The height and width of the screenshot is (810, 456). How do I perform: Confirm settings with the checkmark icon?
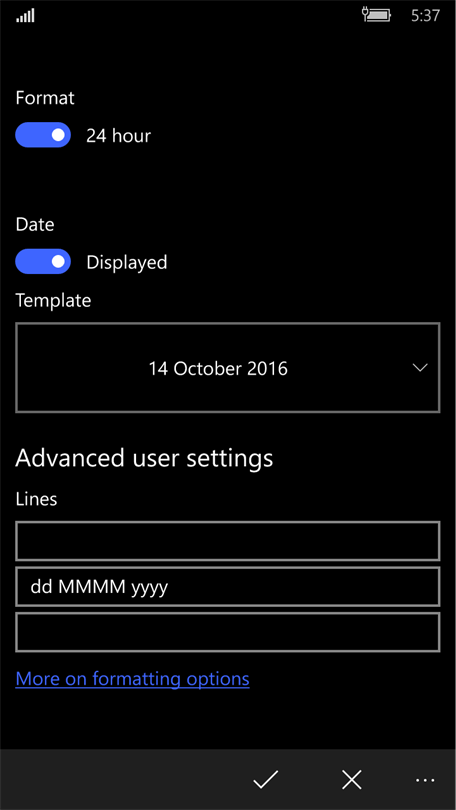[x=265, y=780]
